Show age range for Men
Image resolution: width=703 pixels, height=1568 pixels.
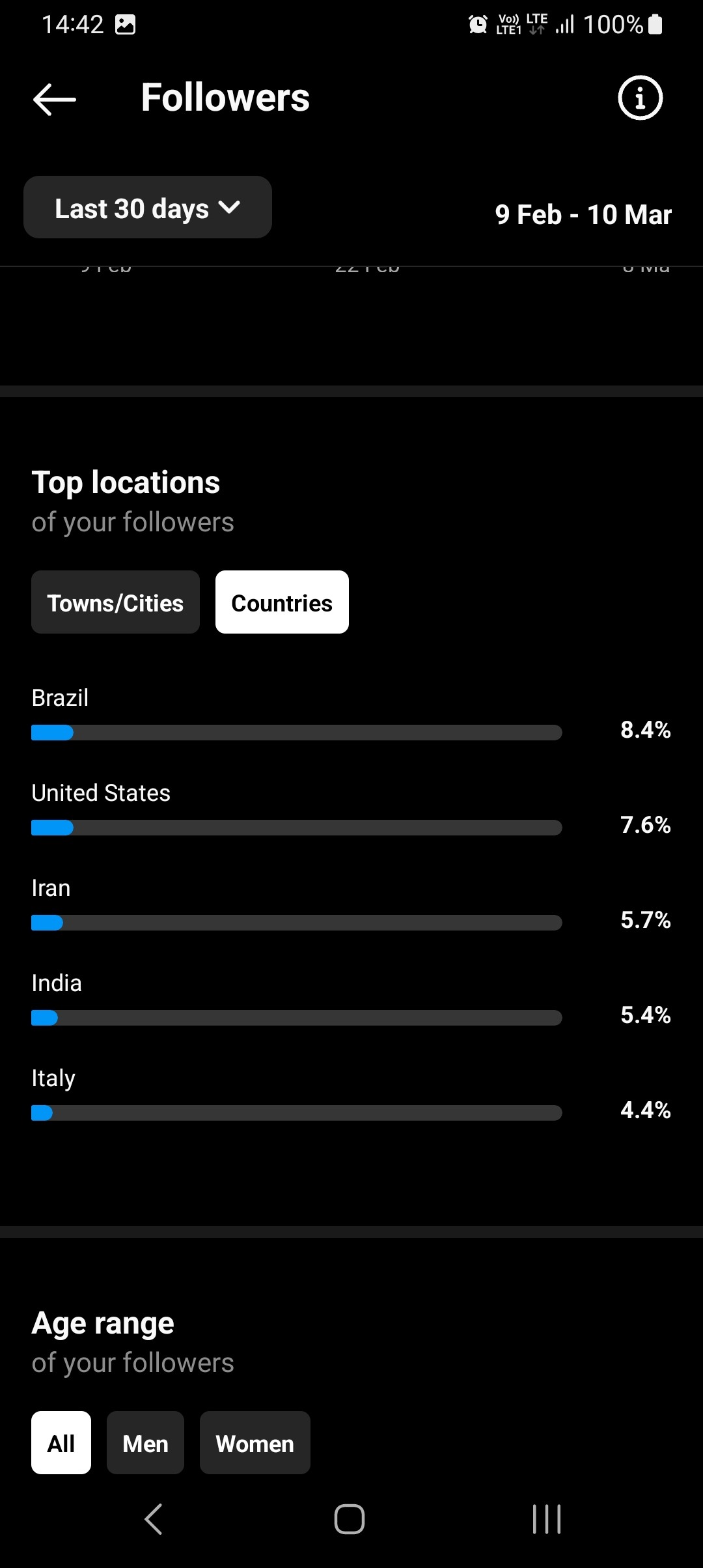(x=145, y=1442)
